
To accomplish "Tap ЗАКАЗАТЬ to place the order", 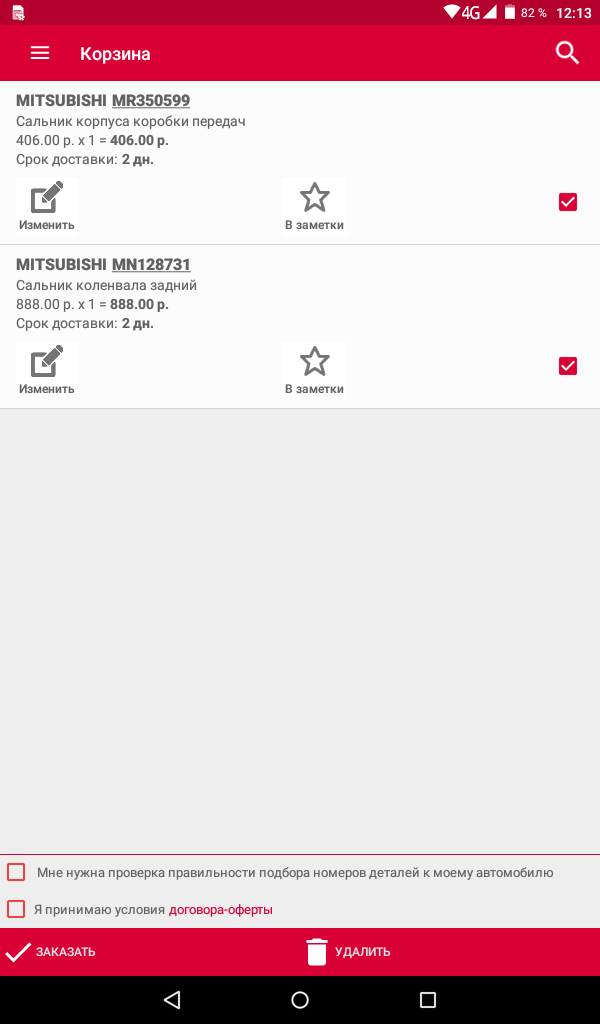I will 50,952.
